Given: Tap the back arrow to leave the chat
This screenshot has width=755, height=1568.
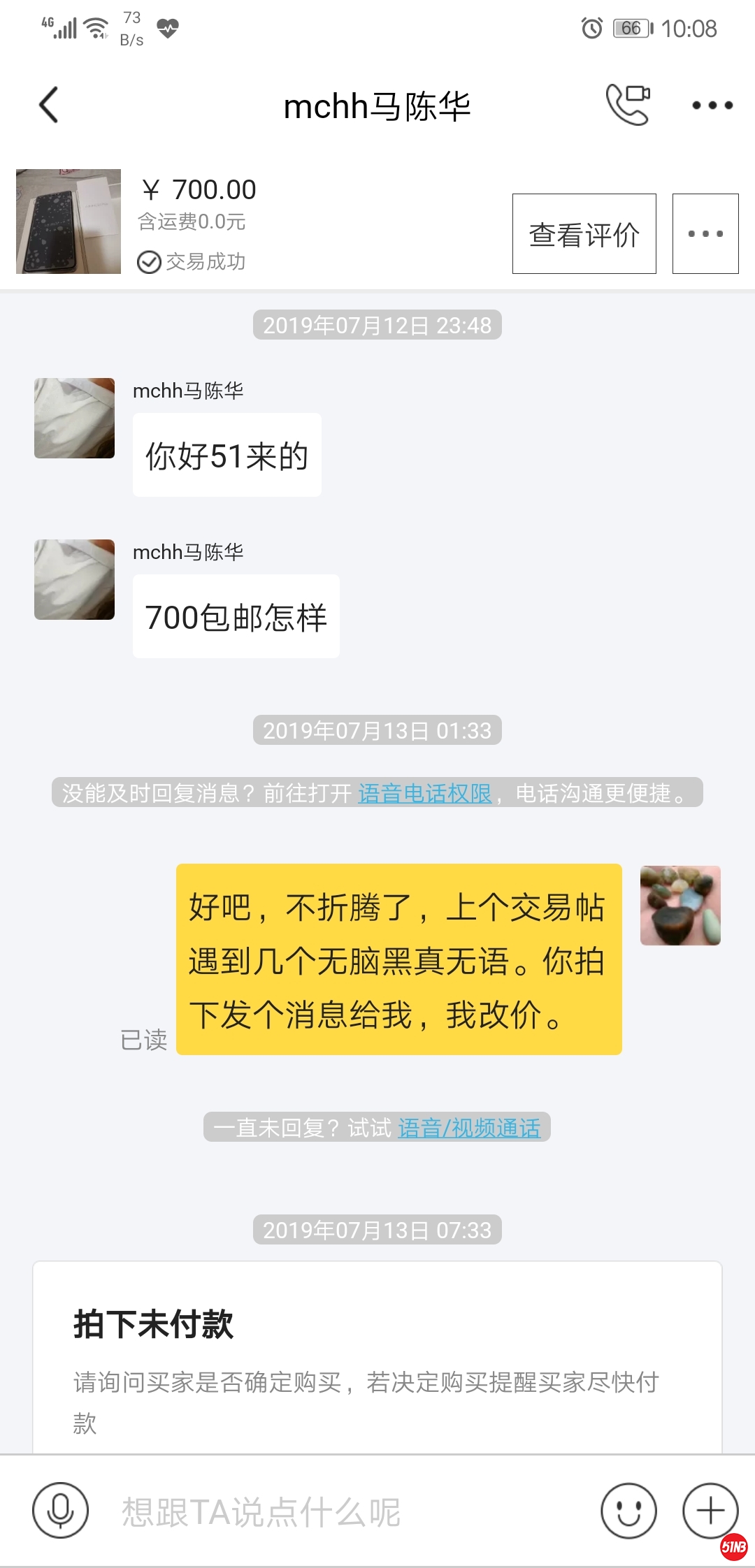Looking at the screenshot, I should [48, 105].
